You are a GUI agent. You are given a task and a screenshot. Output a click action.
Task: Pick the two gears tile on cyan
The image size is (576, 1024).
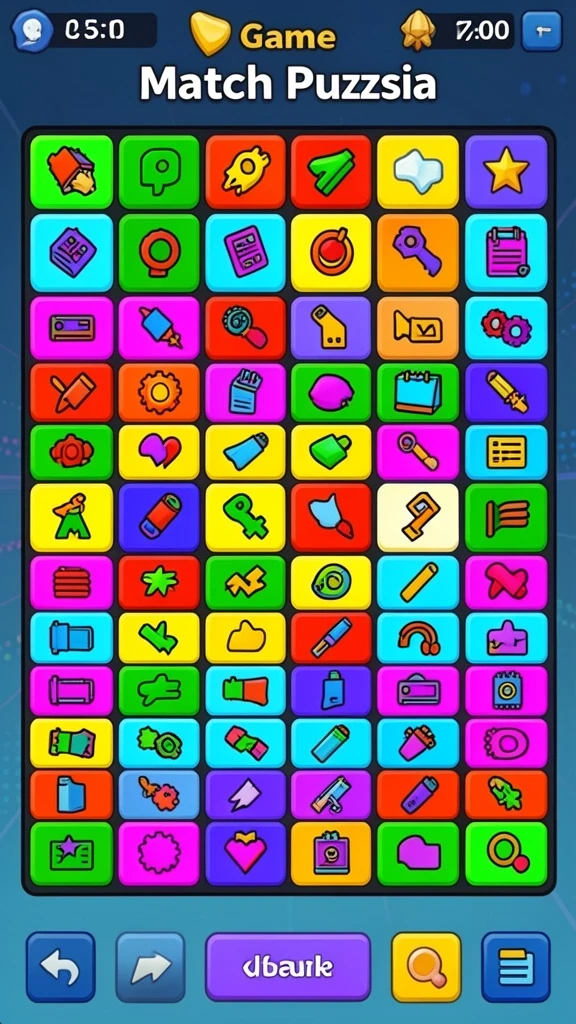pyautogui.click(x=506, y=328)
